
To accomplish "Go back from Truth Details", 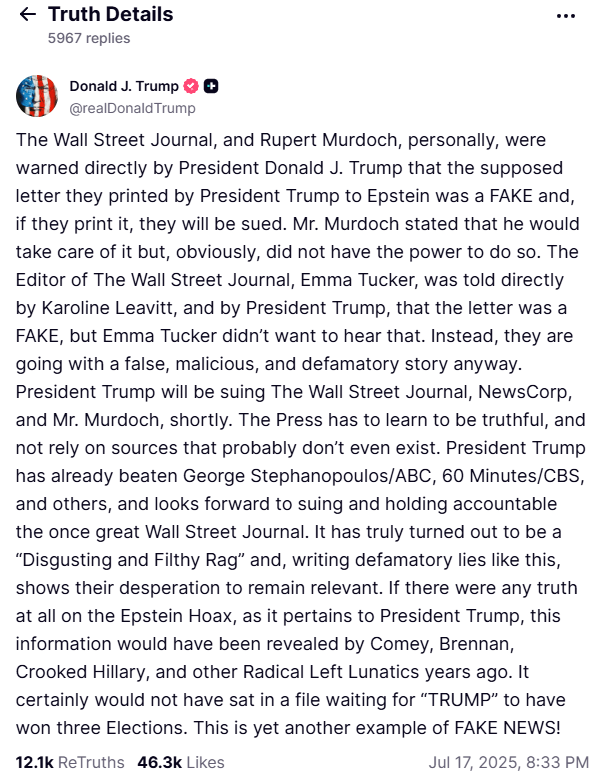I will 27,14.
